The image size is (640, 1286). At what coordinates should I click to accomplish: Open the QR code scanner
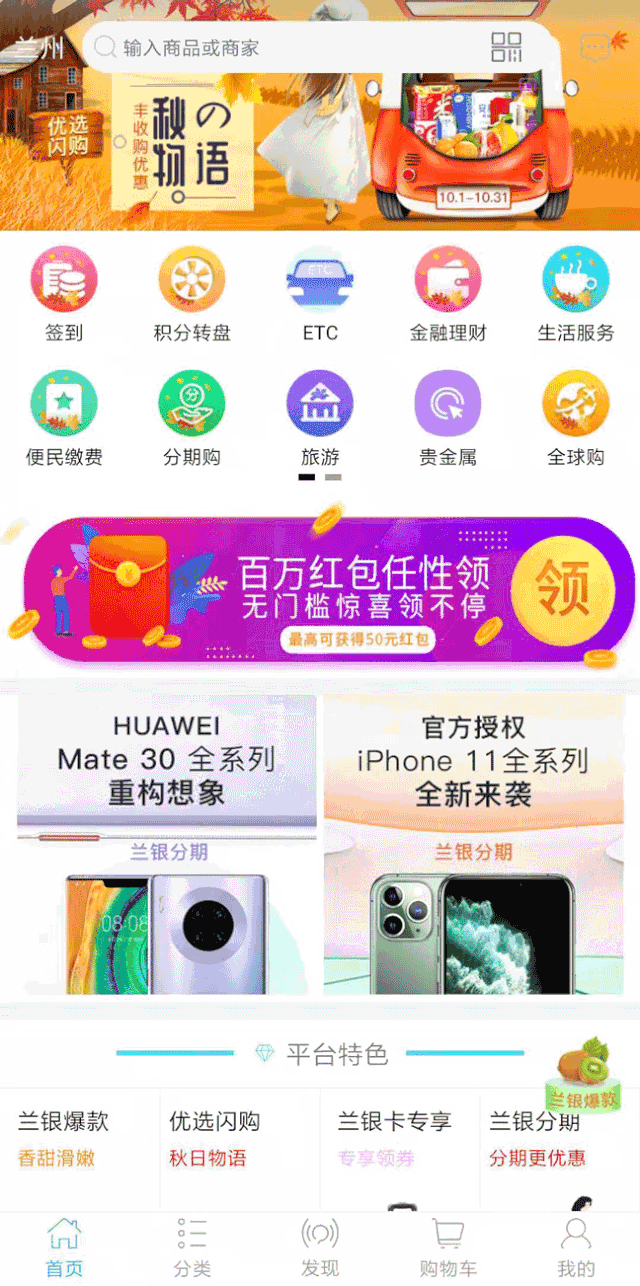click(507, 47)
